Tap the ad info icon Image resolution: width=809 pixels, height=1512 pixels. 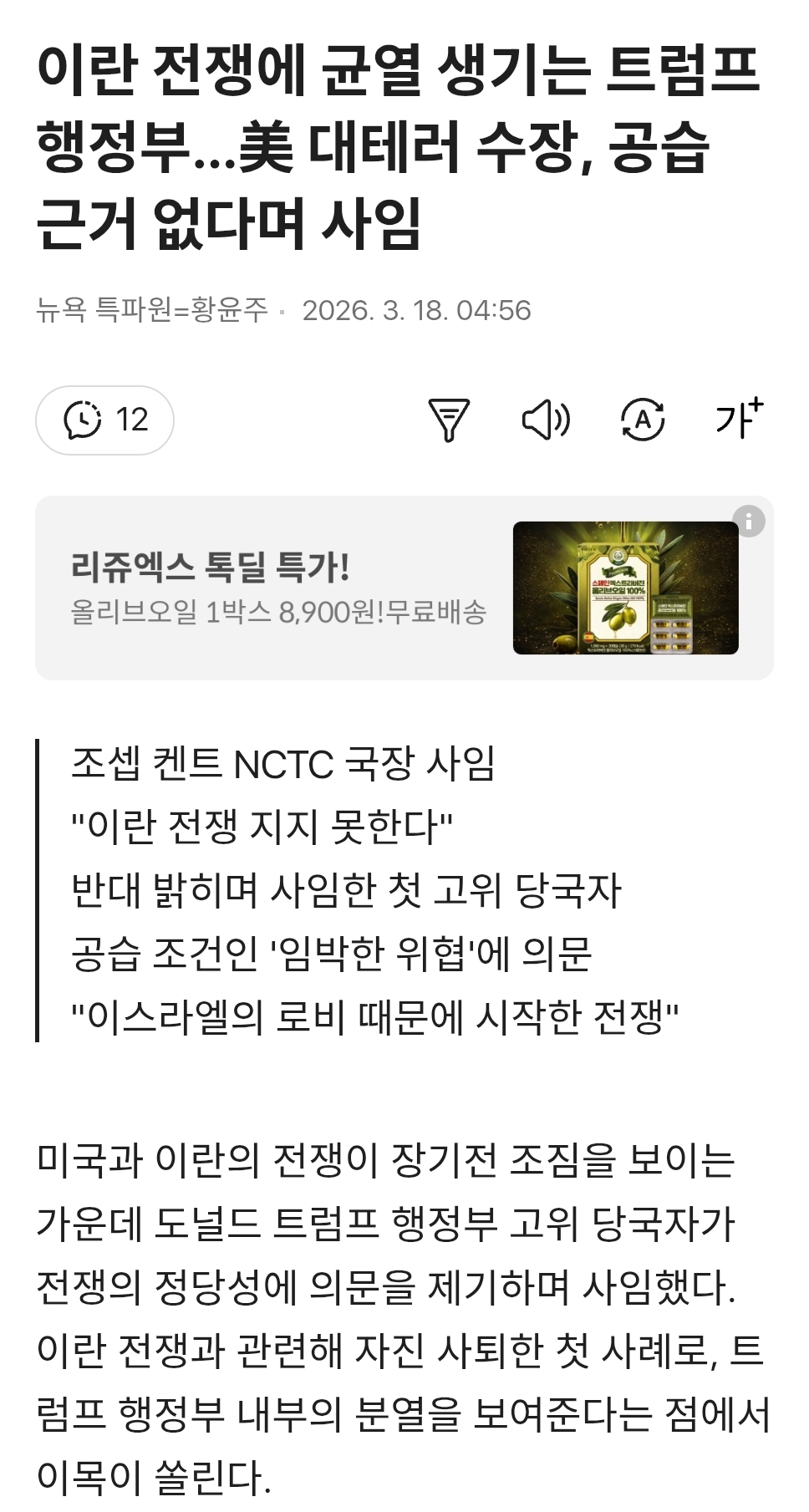pyautogui.click(x=749, y=522)
